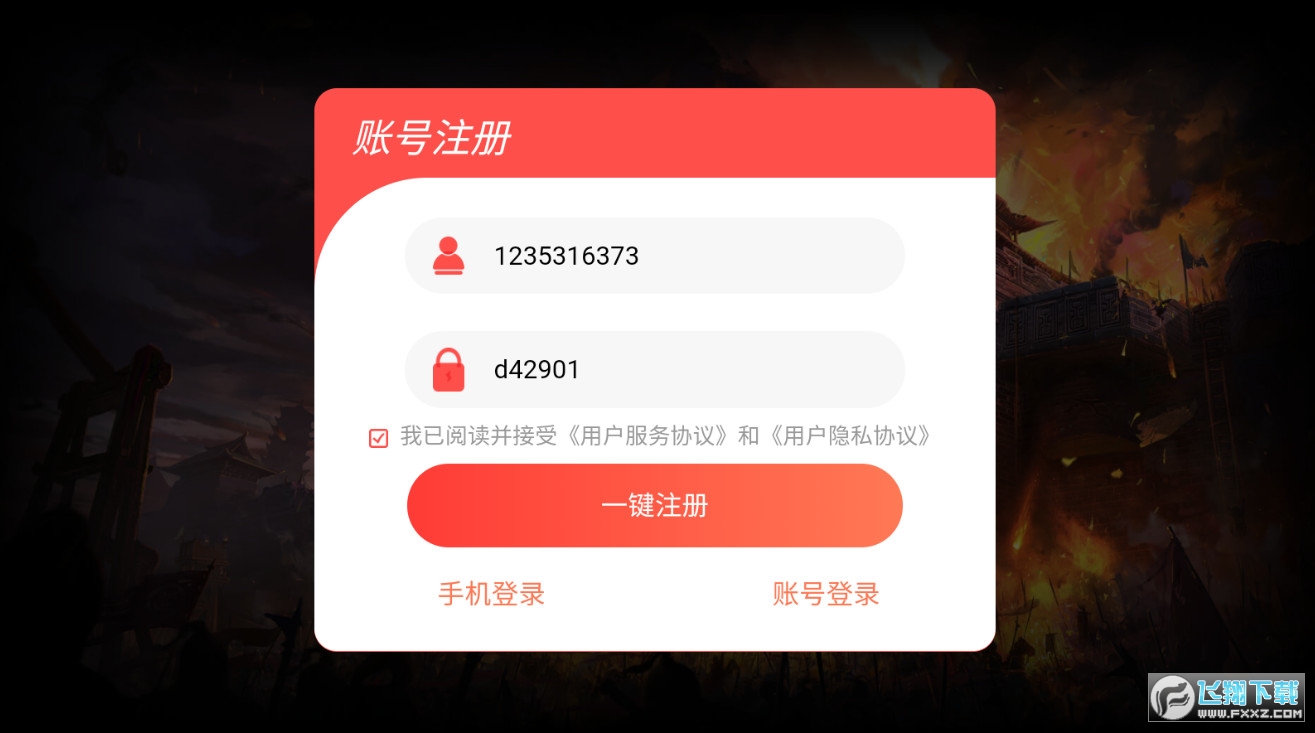Open the 《用户隐私协议》 link
The height and width of the screenshot is (733, 1315).
click(x=851, y=436)
